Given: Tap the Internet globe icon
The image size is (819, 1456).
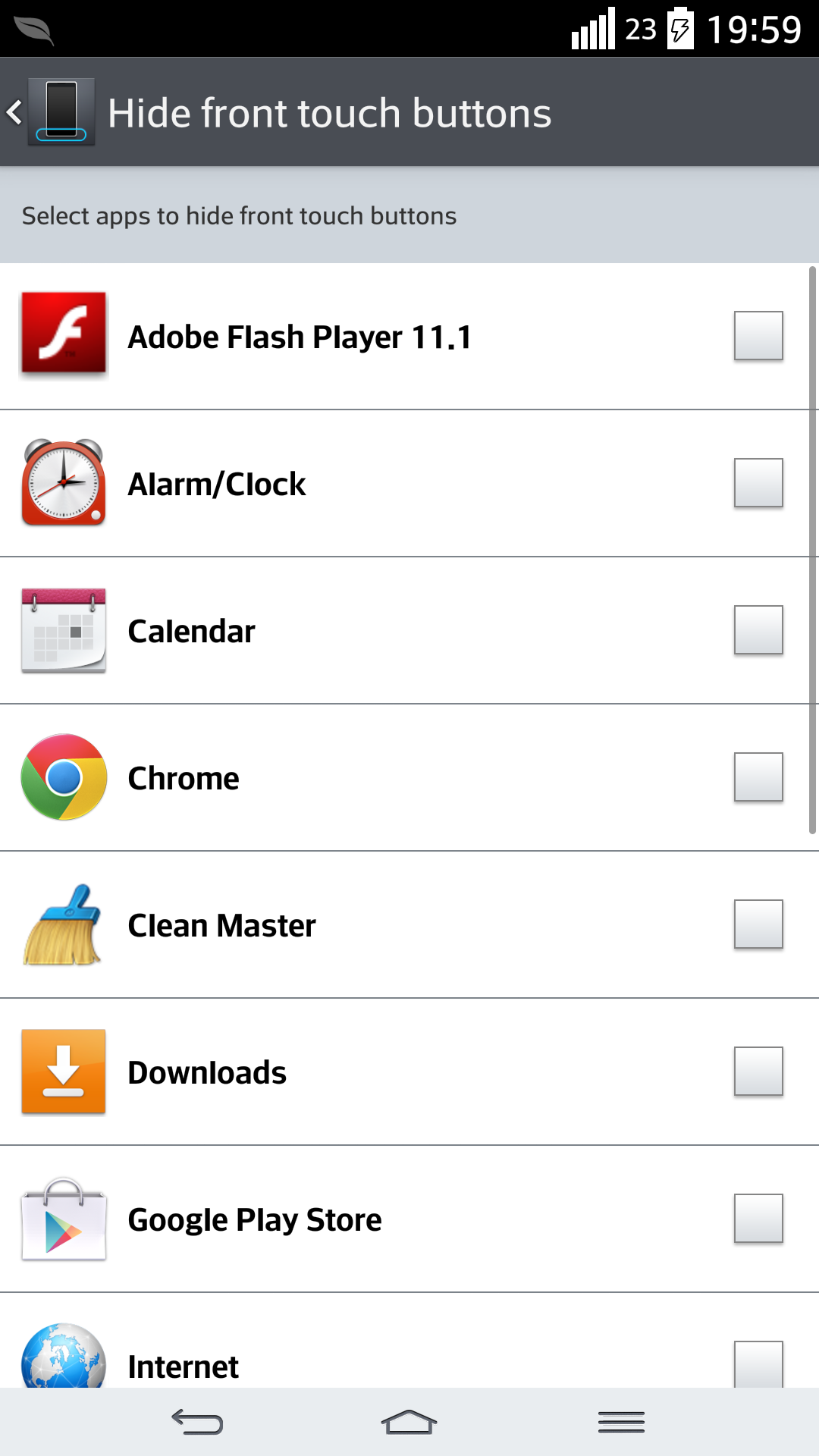Looking at the screenshot, I should [63, 1361].
